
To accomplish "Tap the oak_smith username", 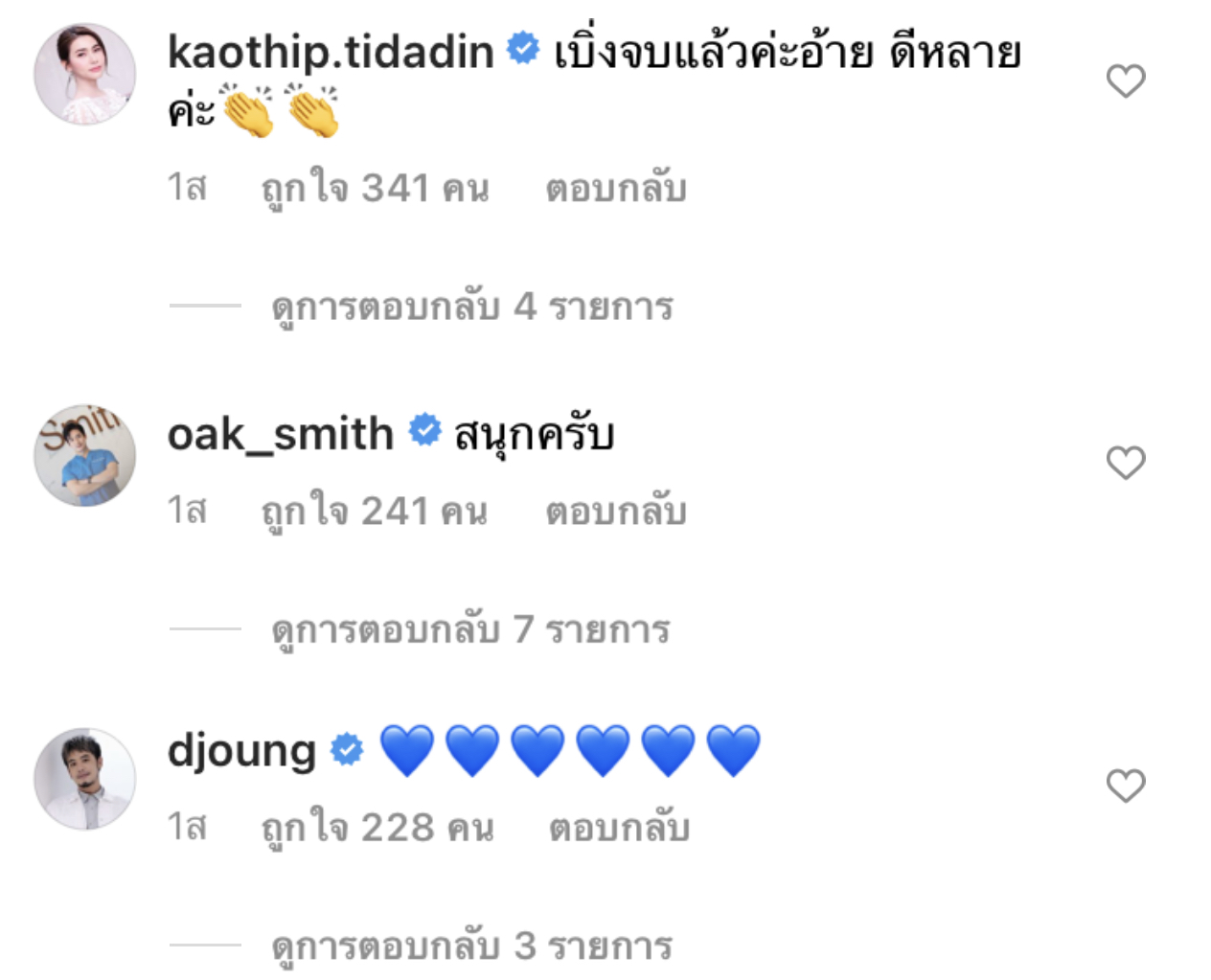I will coord(280,434).
